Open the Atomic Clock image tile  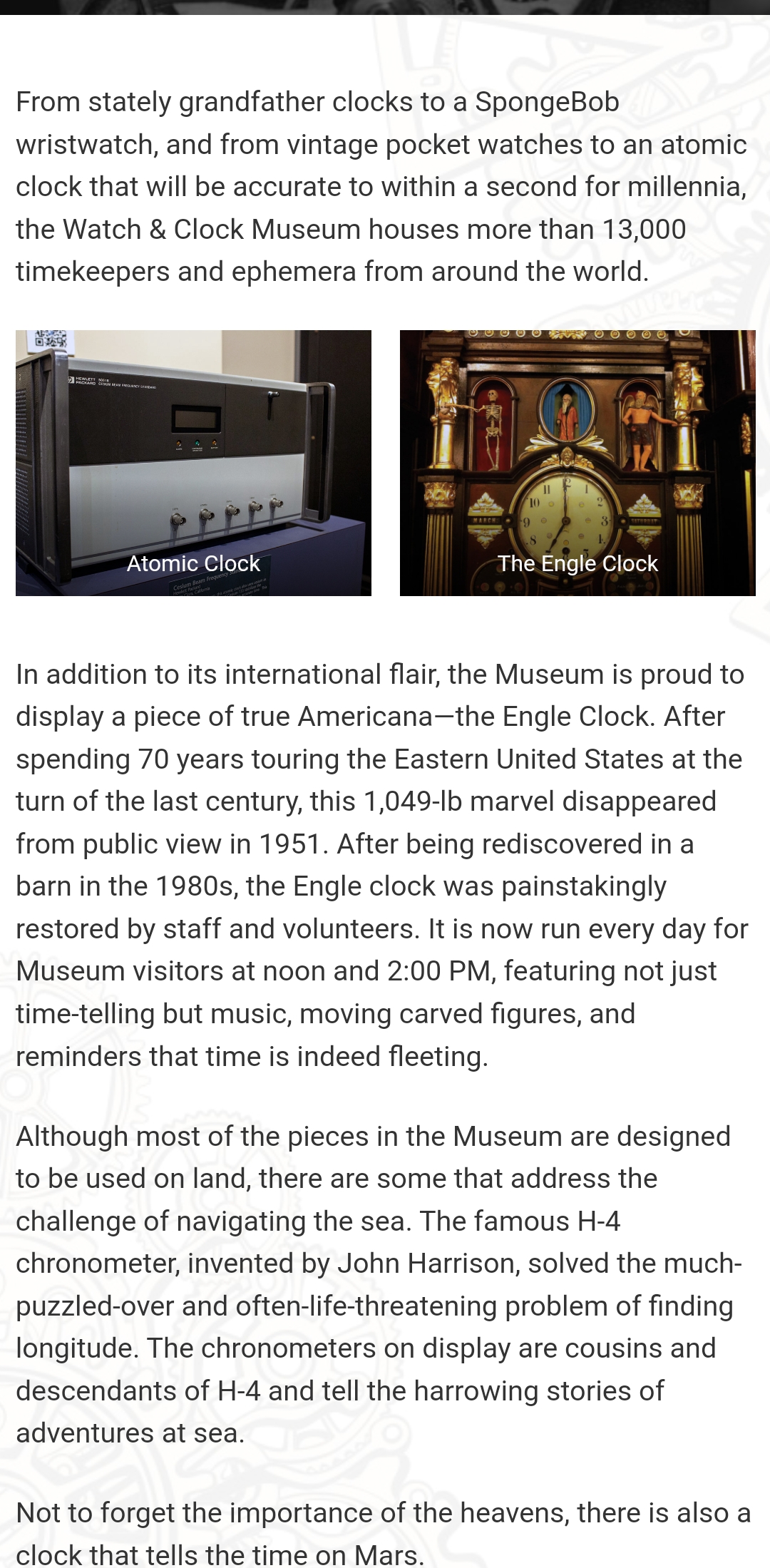[x=193, y=463]
